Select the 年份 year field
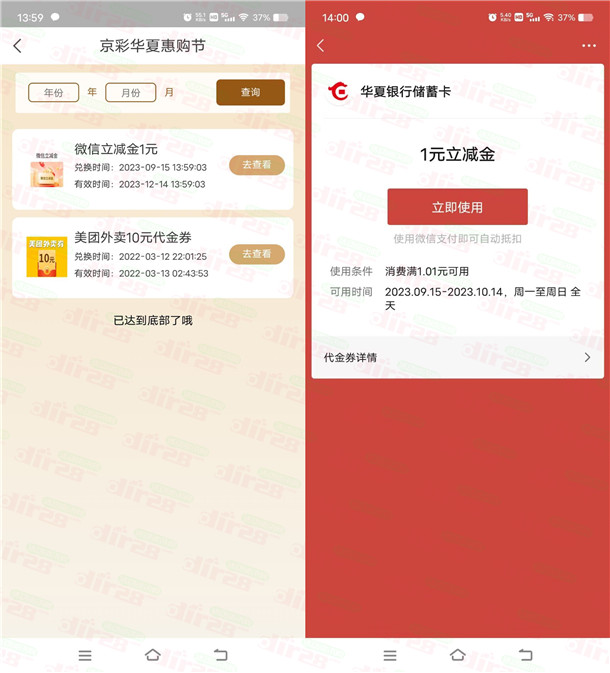The width and height of the screenshot is (610, 673). coord(53,92)
